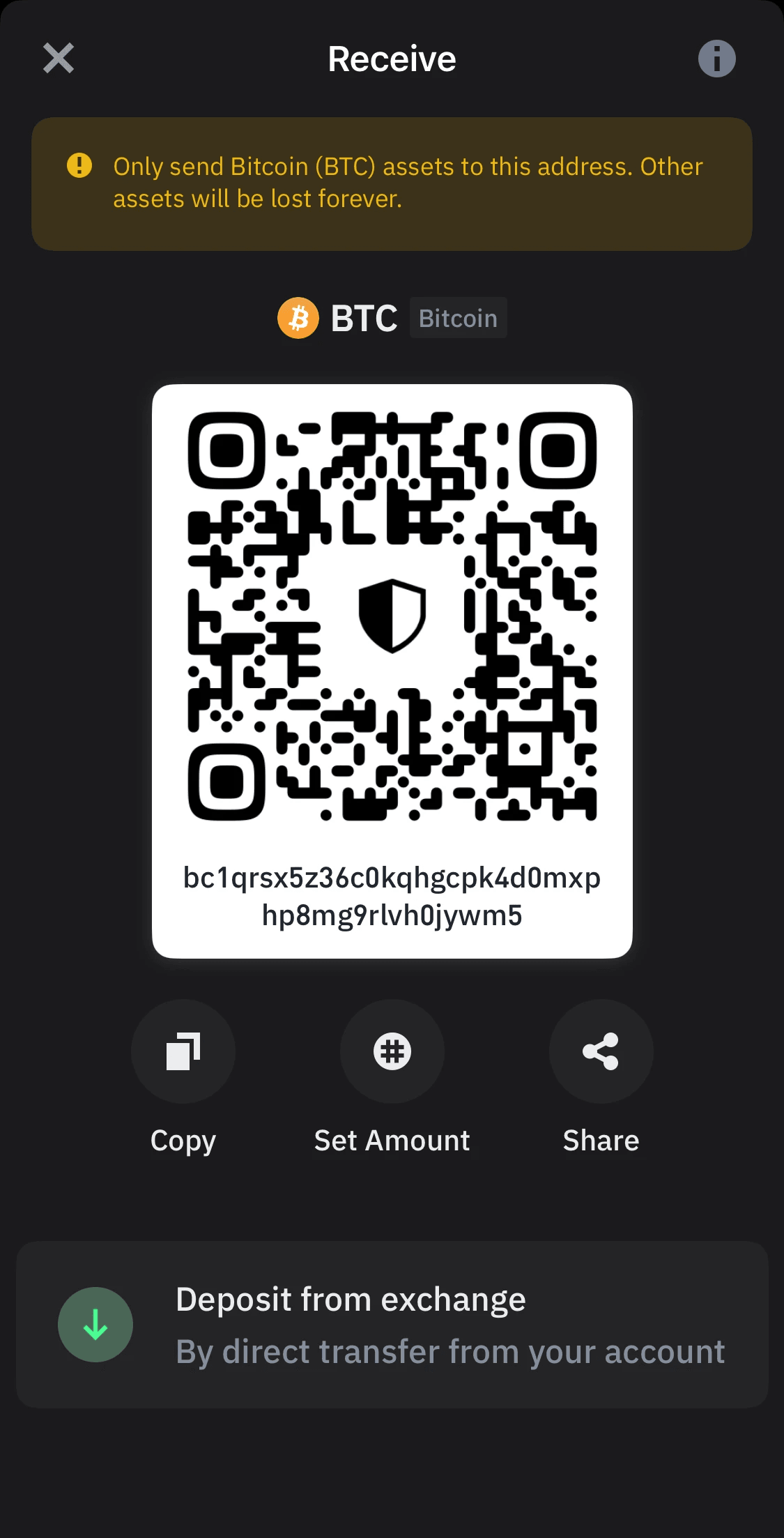Share the Bitcoin address

coord(601,1051)
